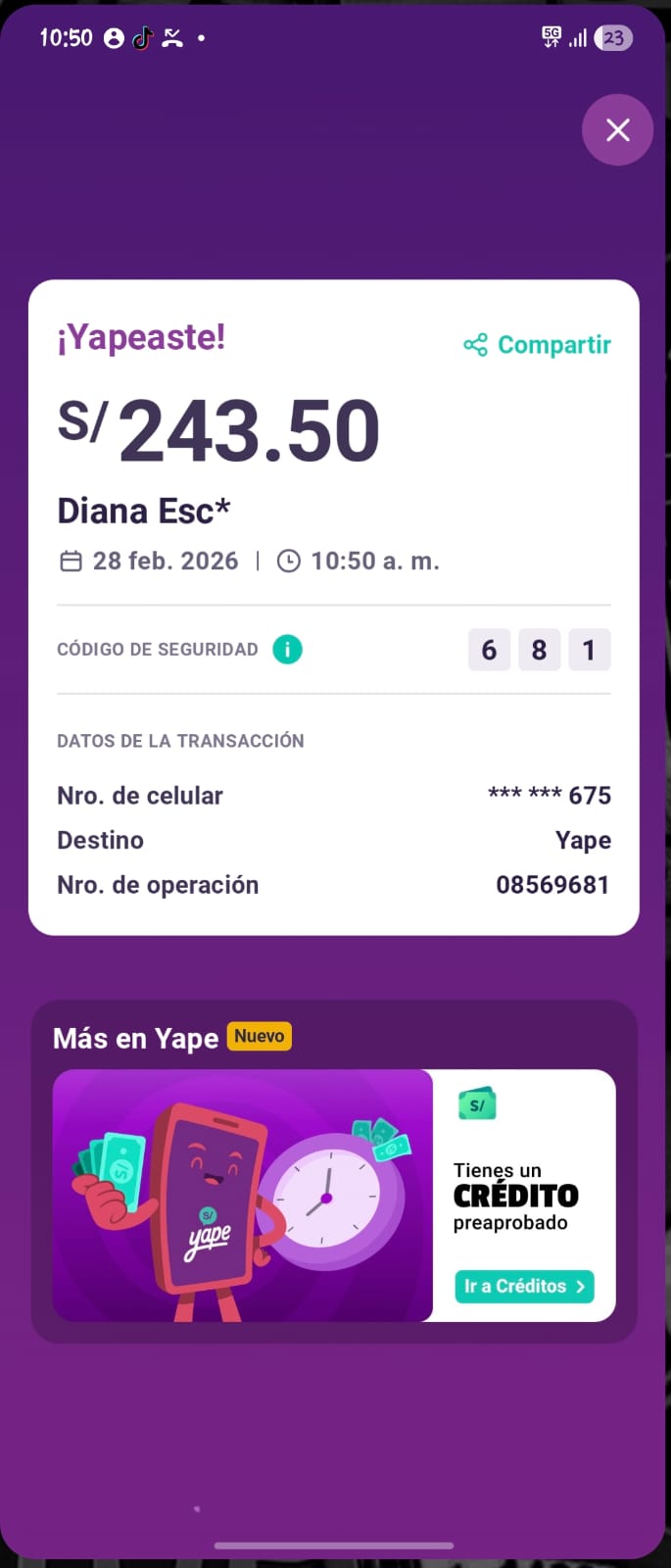Image resolution: width=671 pixels, height=1568 pixels.
Task: Close the Yape payment receipt
Action: tap(617, 129)
